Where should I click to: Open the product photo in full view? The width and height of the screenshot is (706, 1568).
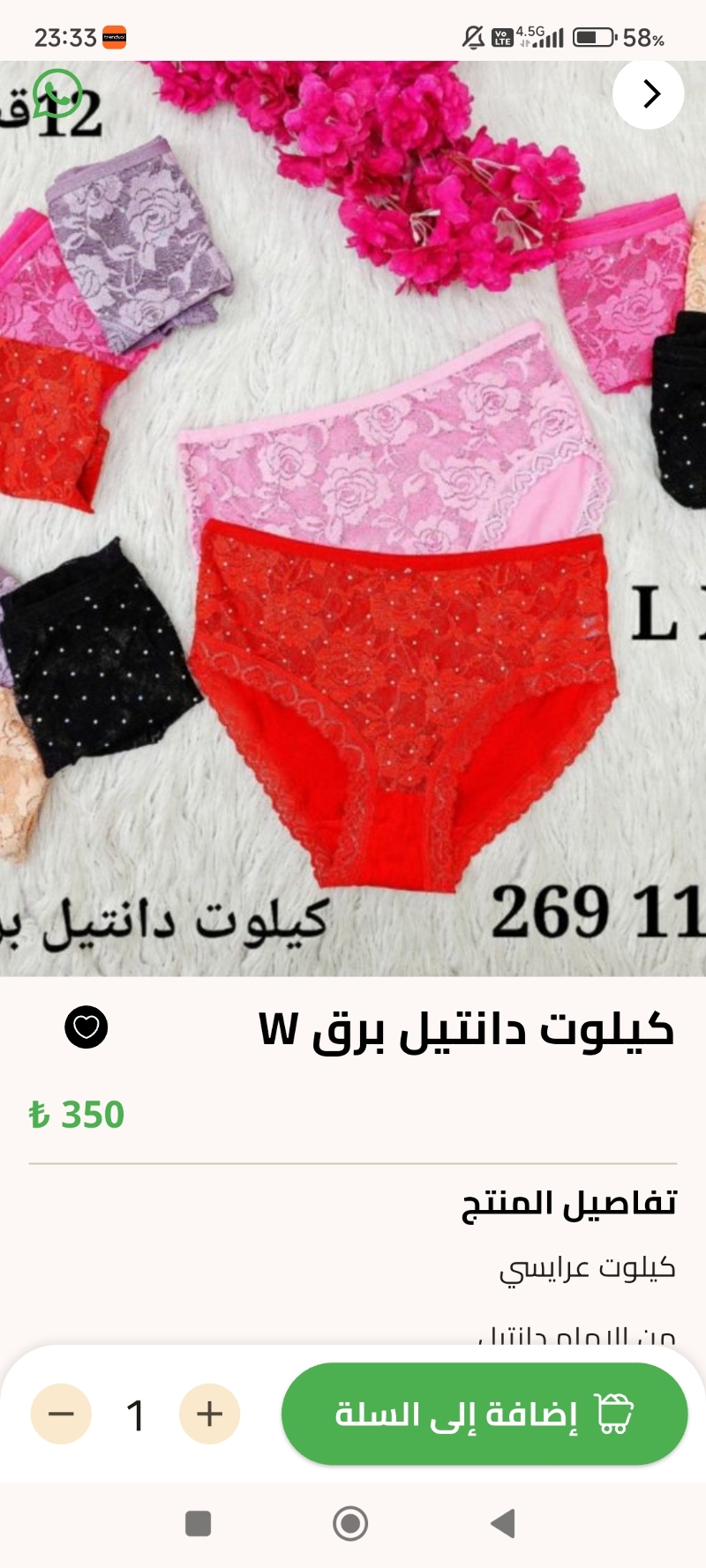coord(353,529)
